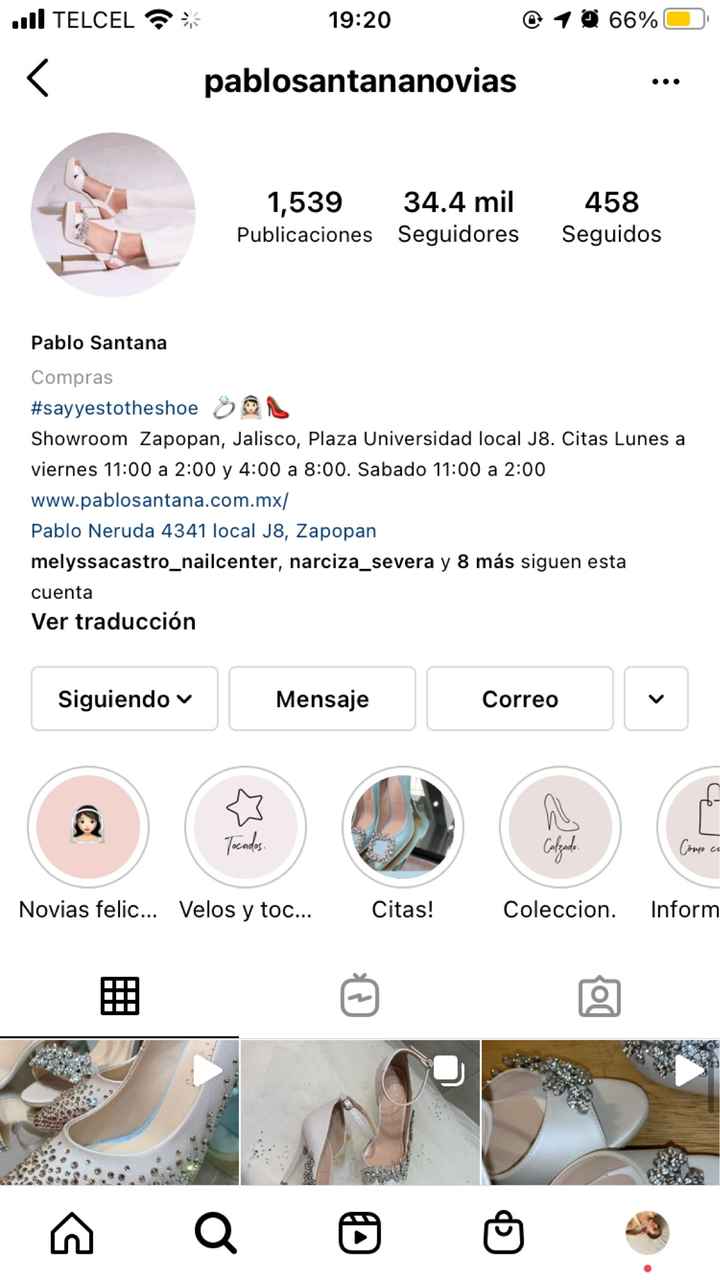The width and height of the screenshot is (720, 1280).
Task: Tap the Correo button
Action: 519,699
